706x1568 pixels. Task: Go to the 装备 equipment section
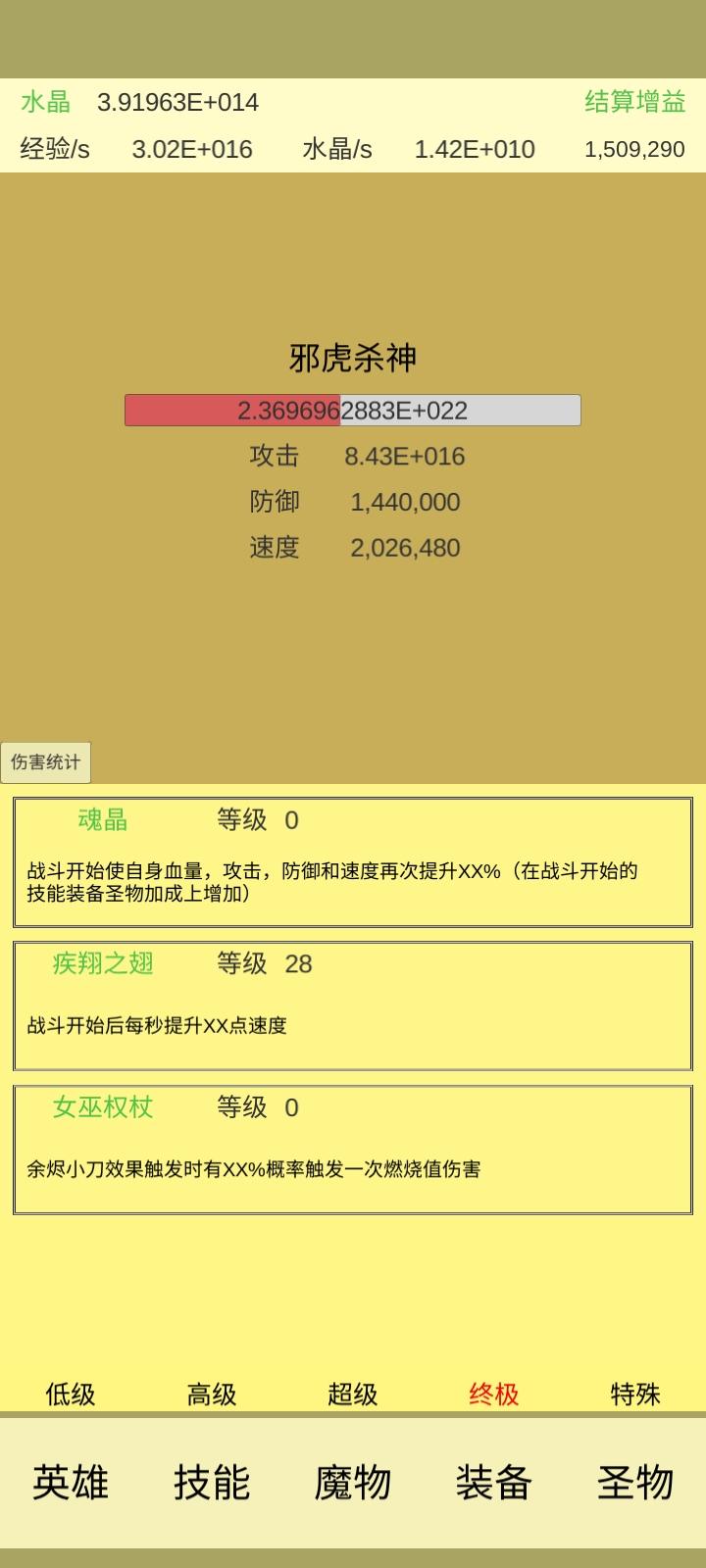click(x=494, y=1482)
